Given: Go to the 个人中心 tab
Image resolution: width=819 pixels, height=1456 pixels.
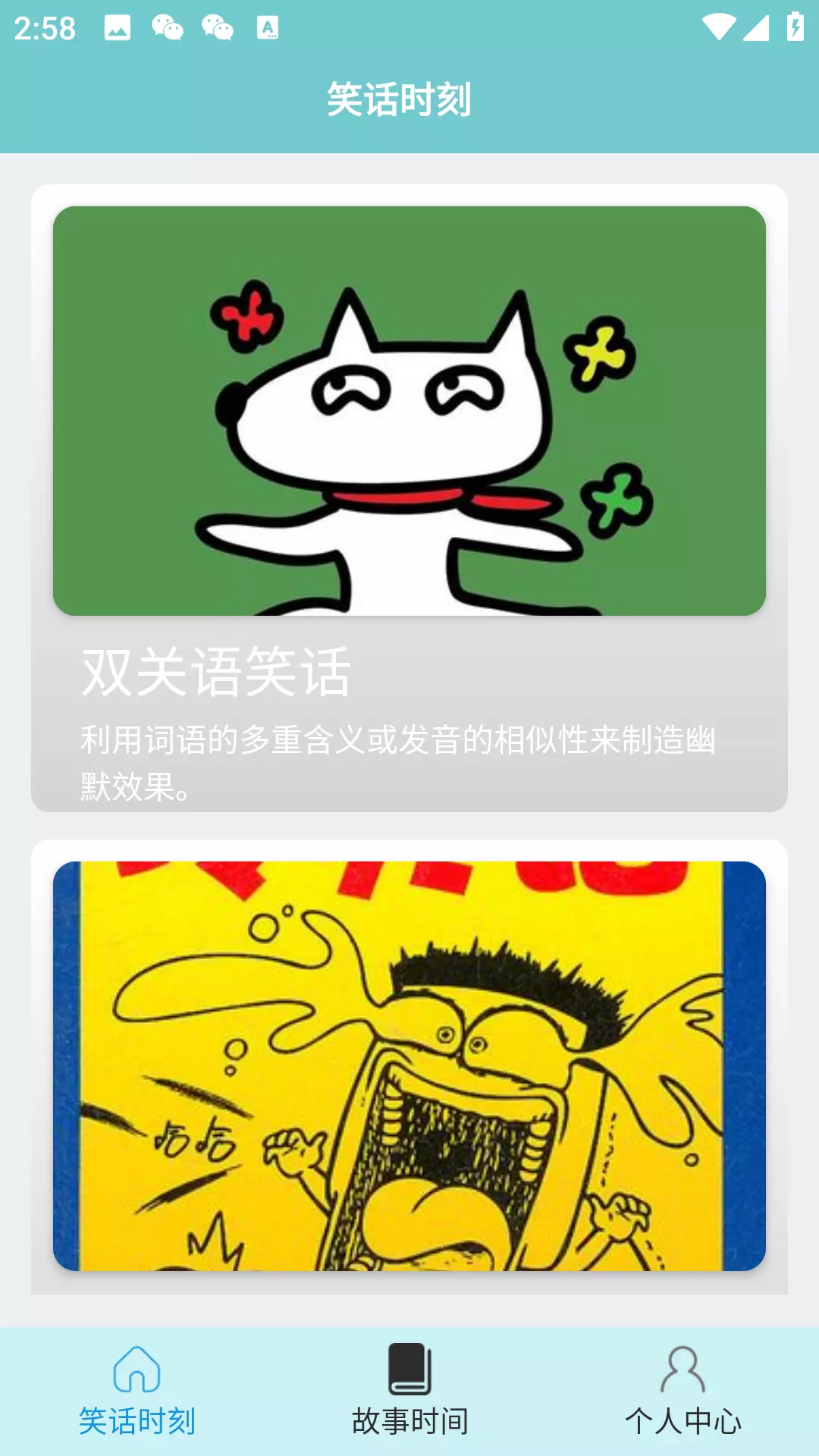Looking at the screenshot, I should [682, 1392].
